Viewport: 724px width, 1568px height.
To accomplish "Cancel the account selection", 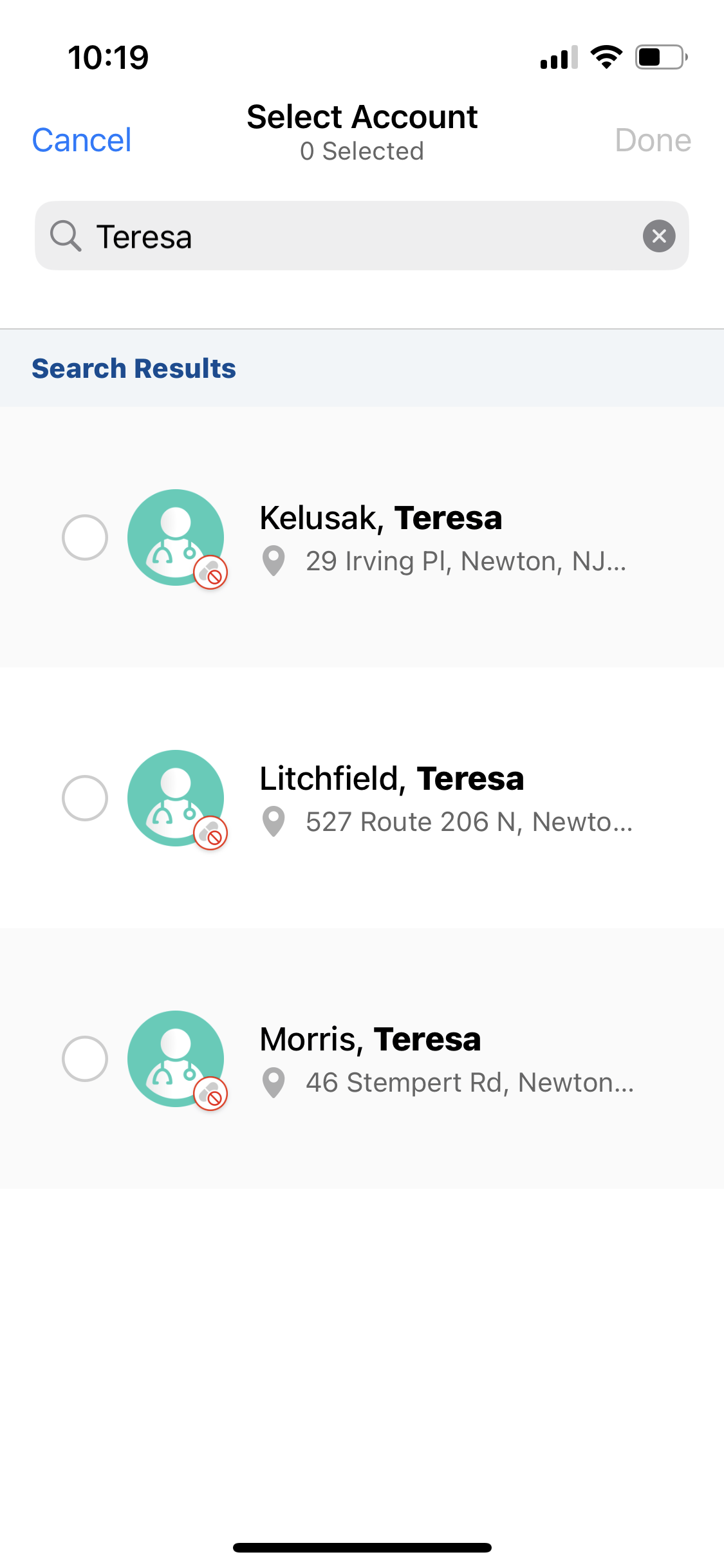I will (82, 140).
